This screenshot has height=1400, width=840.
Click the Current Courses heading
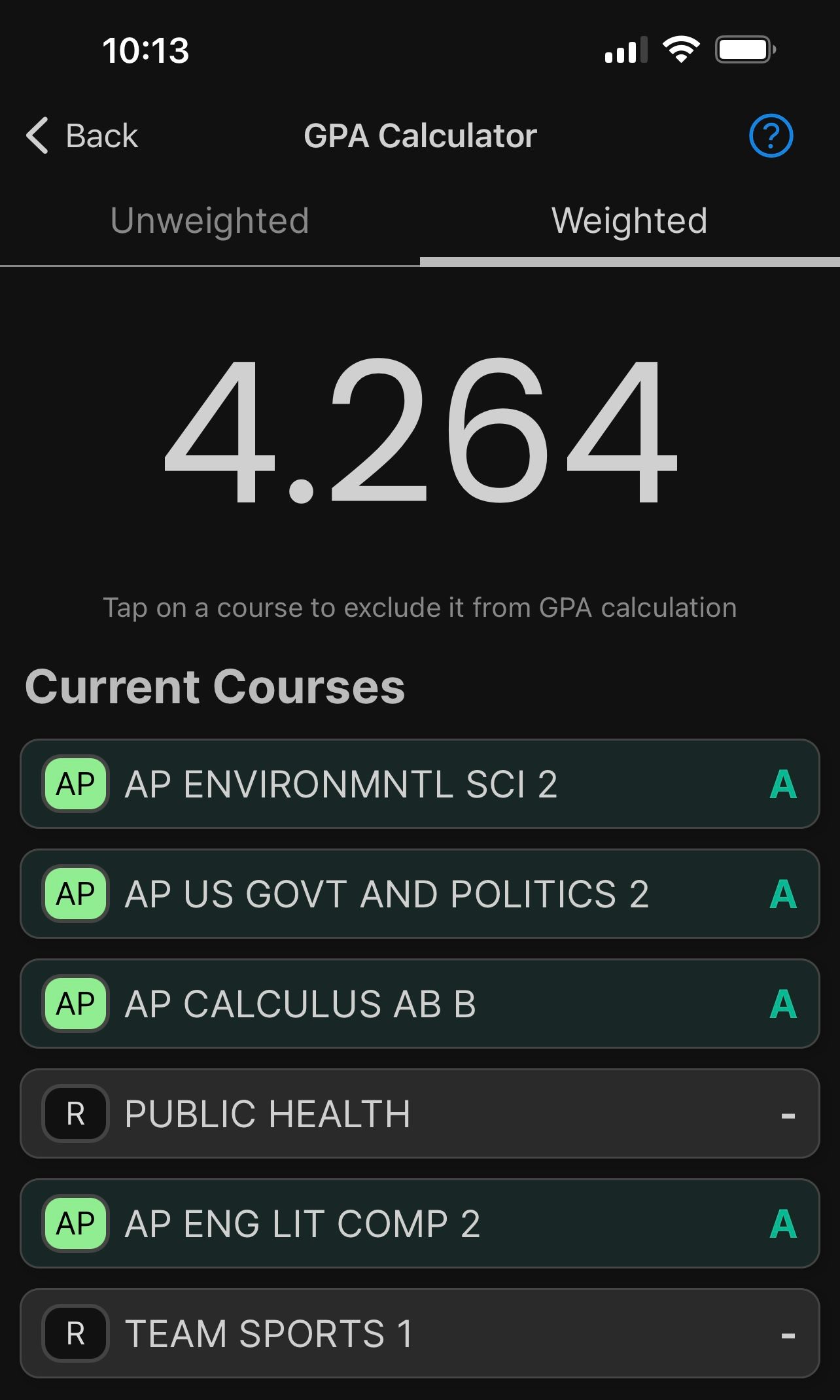[x=215, y=686]
